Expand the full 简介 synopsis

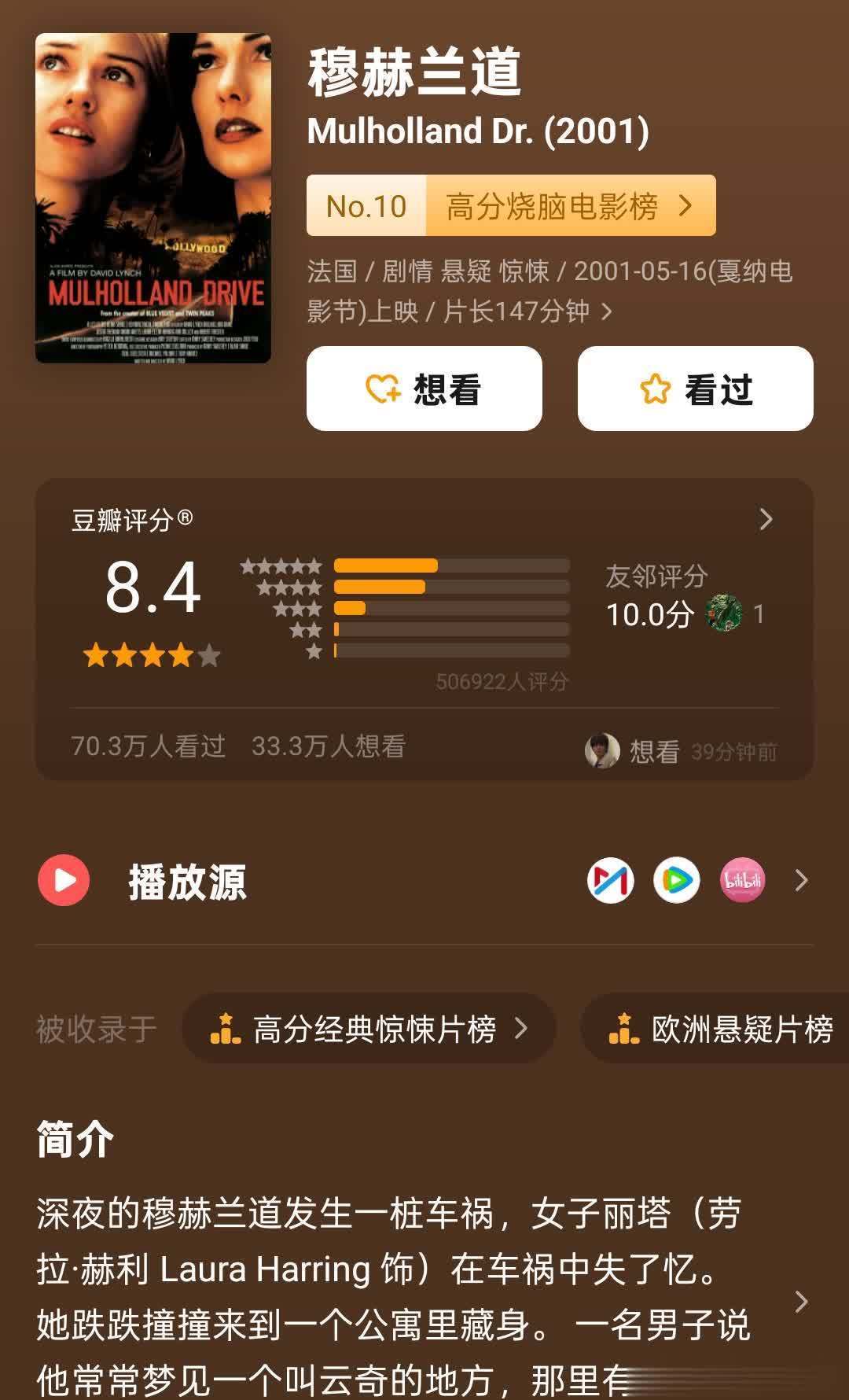800,1302
